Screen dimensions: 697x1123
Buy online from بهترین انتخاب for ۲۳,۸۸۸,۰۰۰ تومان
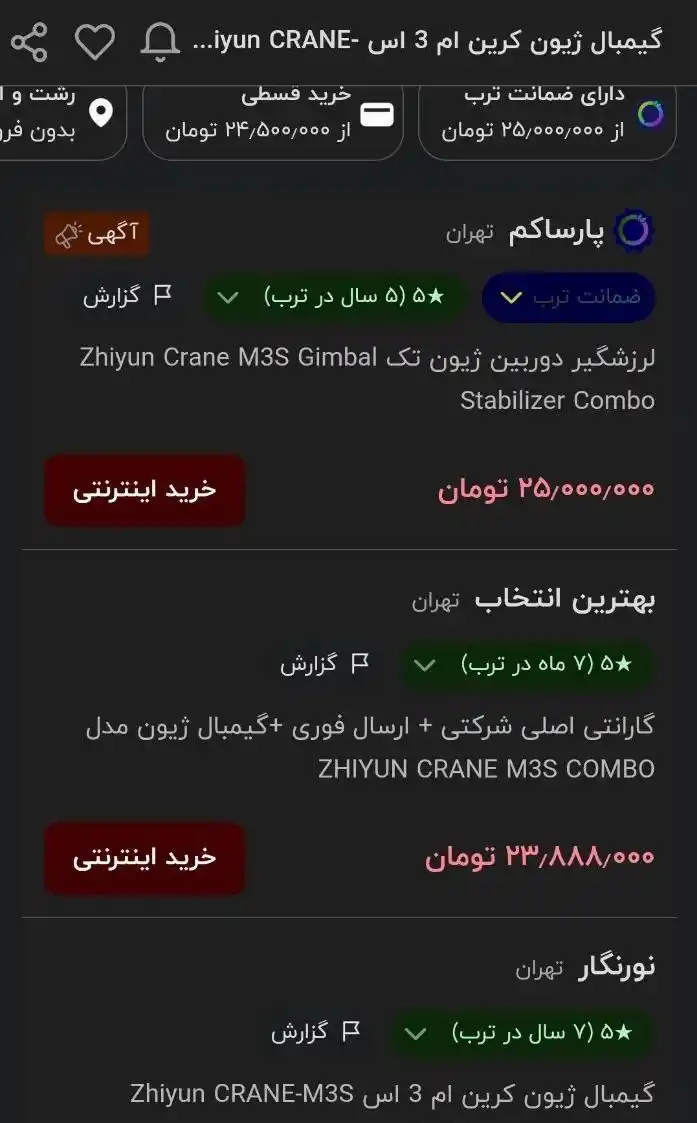pyautogui.click(x=144, y=858)
